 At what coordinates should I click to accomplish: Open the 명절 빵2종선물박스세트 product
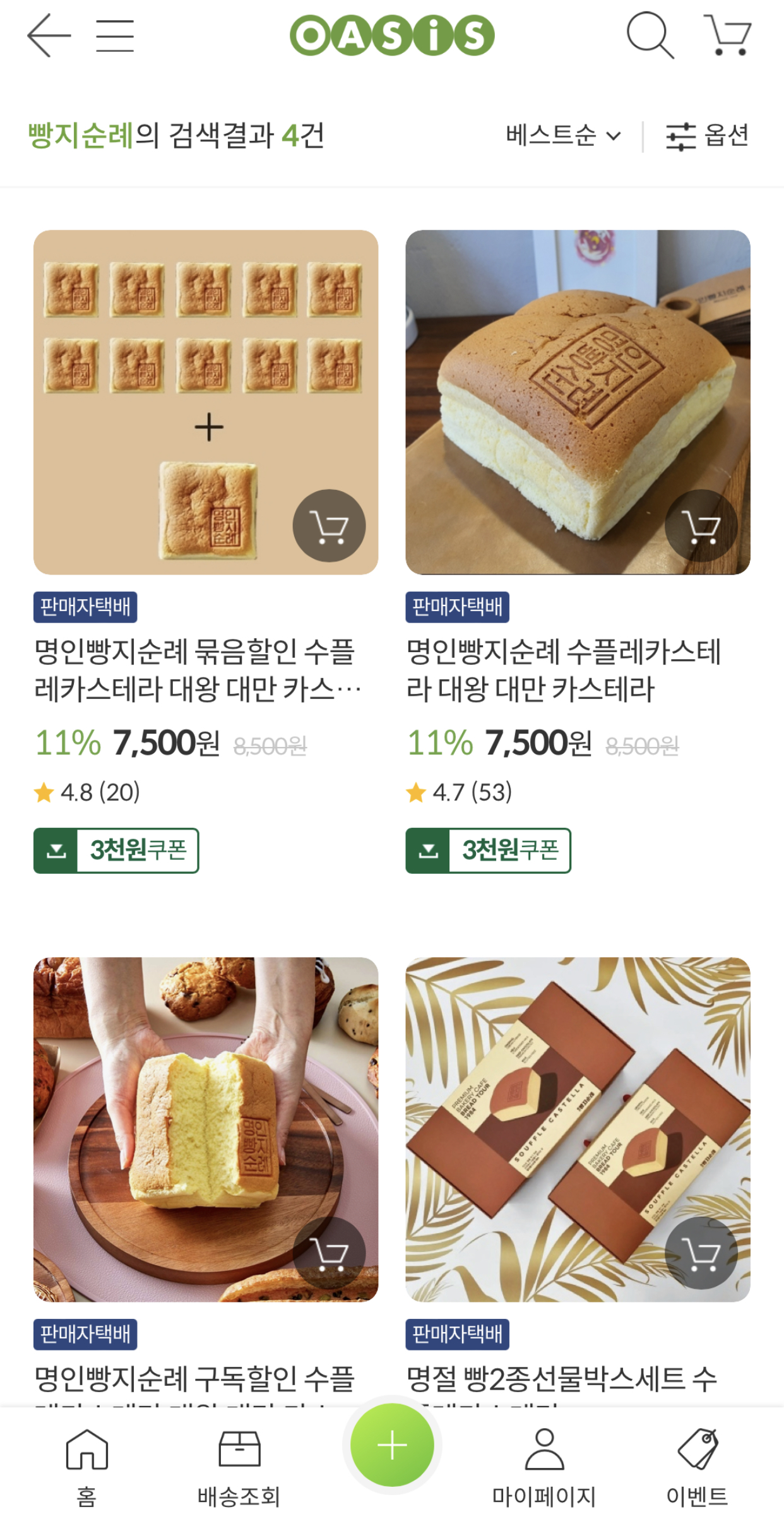tap(578, 1130)
